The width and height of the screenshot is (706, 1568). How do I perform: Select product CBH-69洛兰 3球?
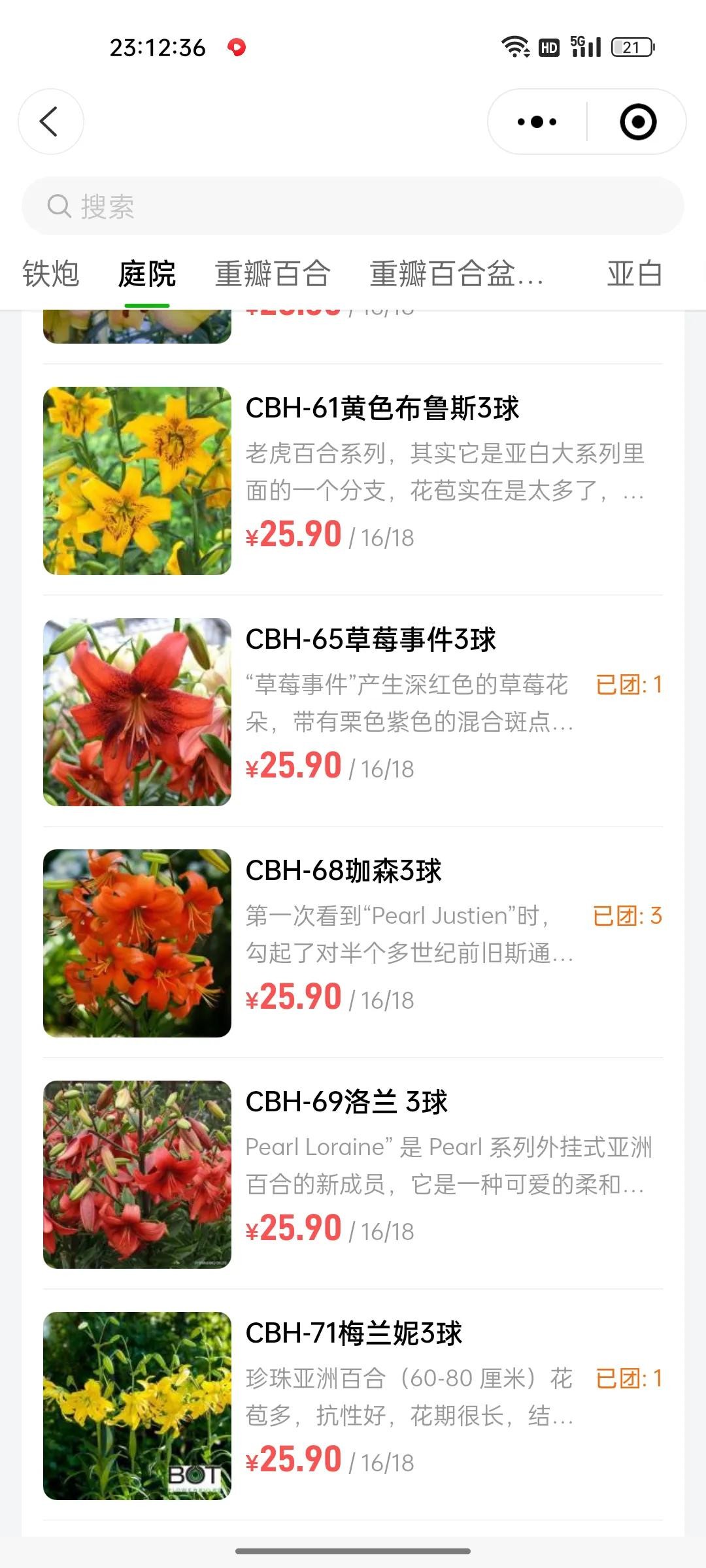346,1103
